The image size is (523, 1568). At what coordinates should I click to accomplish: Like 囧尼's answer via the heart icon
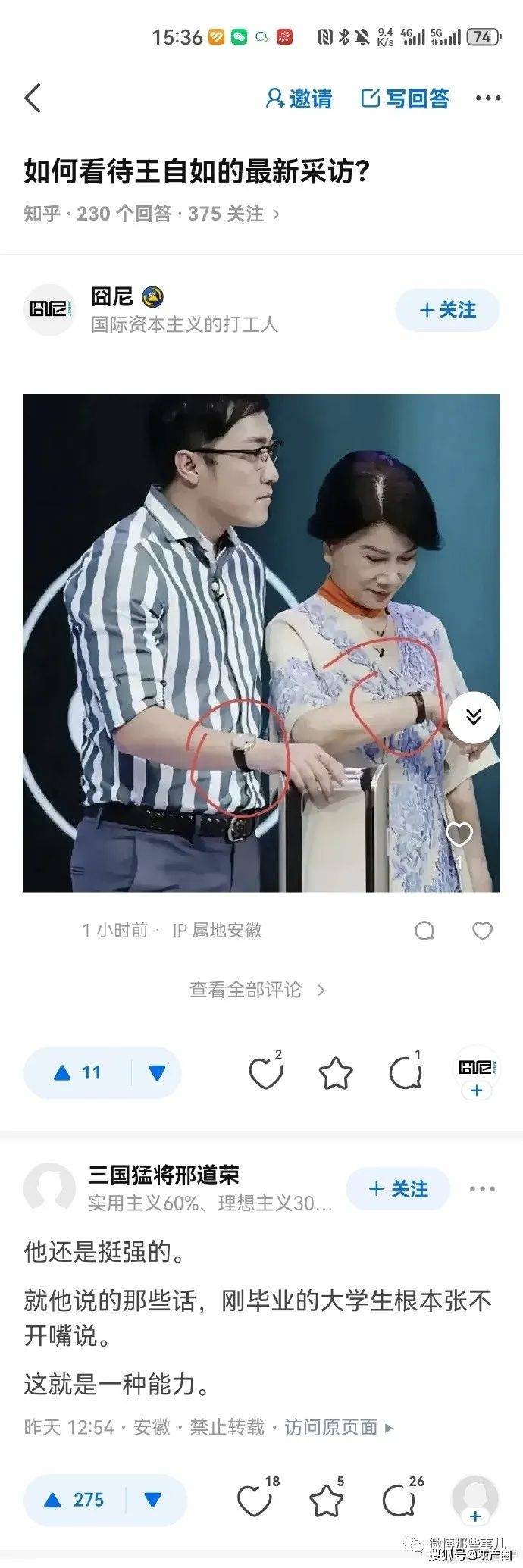[x=265, y=1072]
